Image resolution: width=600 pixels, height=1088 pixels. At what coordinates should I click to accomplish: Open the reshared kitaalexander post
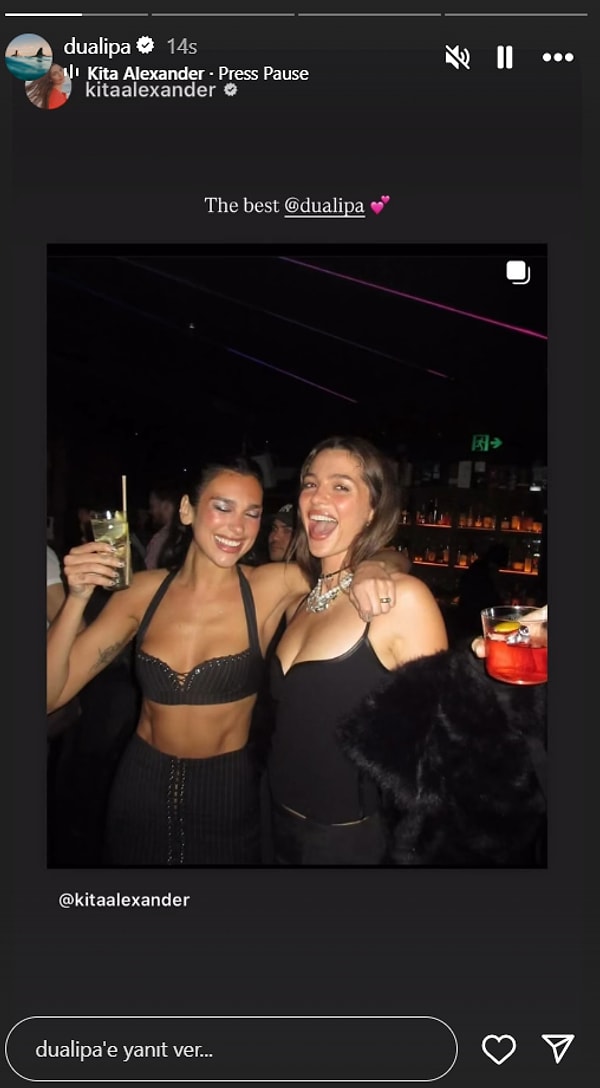coord(297,555)
